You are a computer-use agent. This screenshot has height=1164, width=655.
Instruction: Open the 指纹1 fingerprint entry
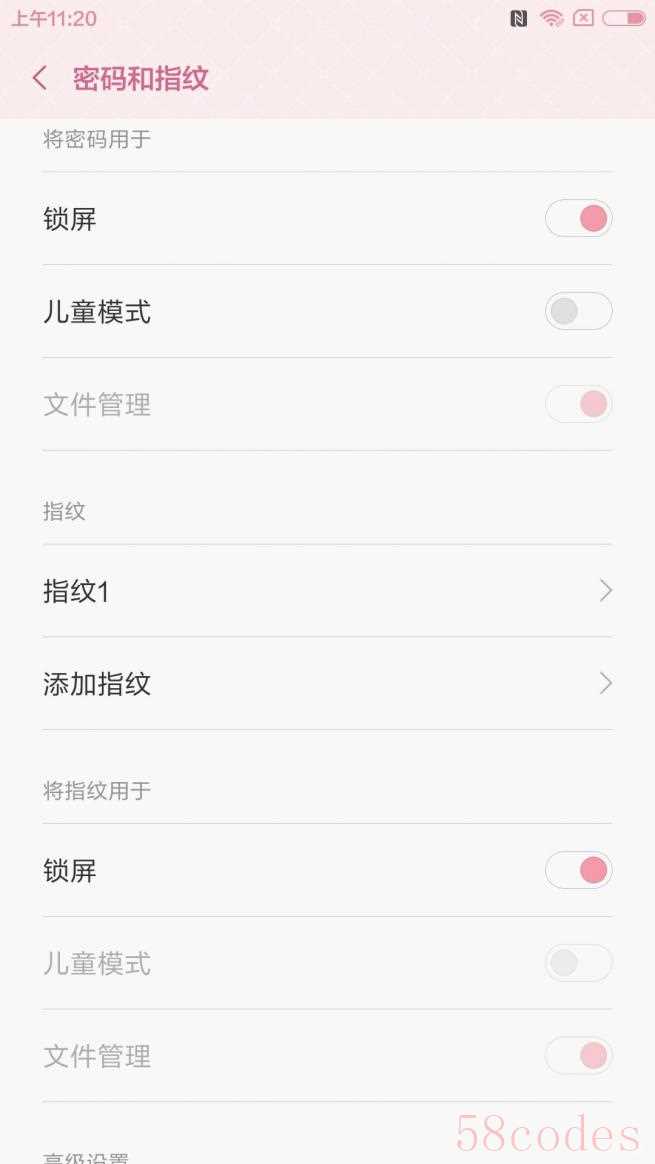click(328, 591)
